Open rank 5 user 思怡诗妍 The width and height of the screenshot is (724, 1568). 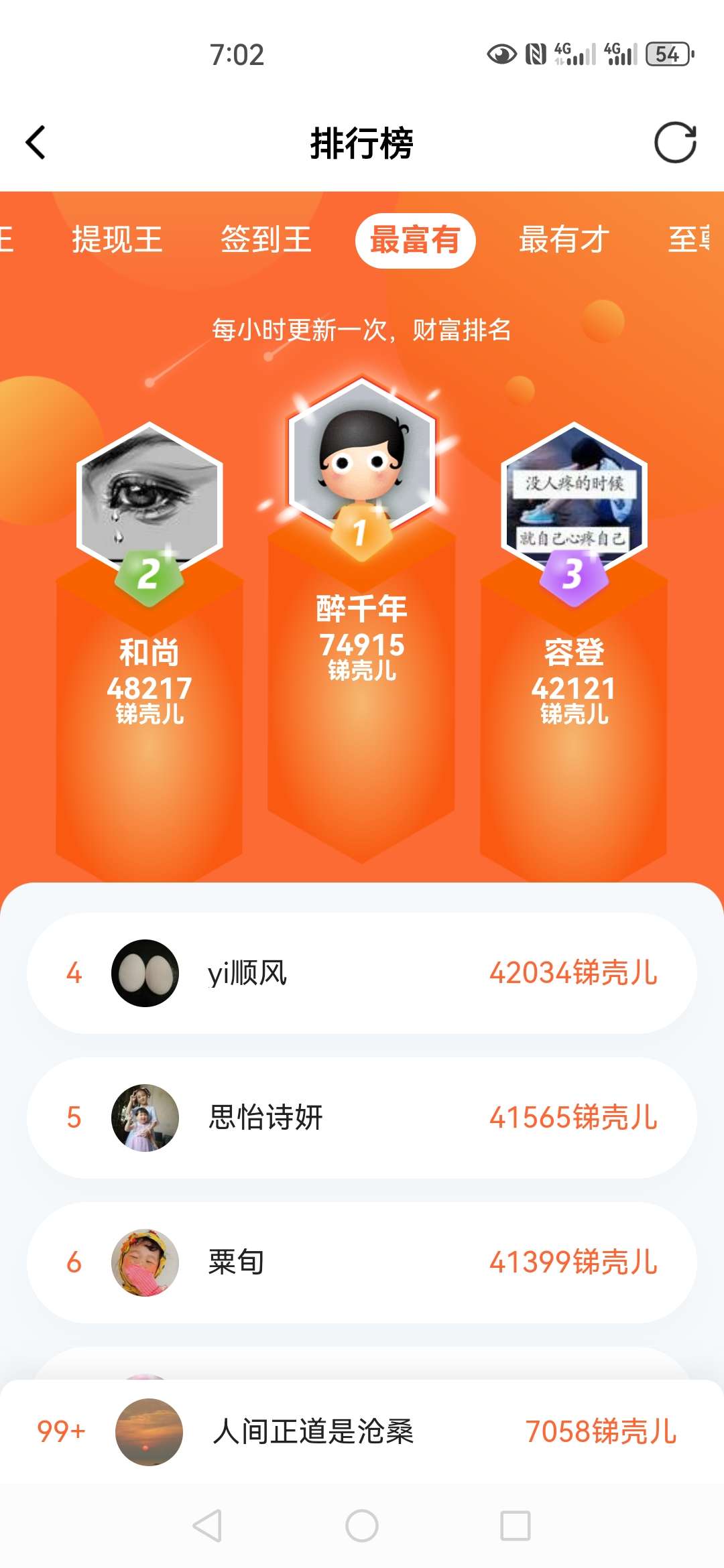[x=362, y=1118]
